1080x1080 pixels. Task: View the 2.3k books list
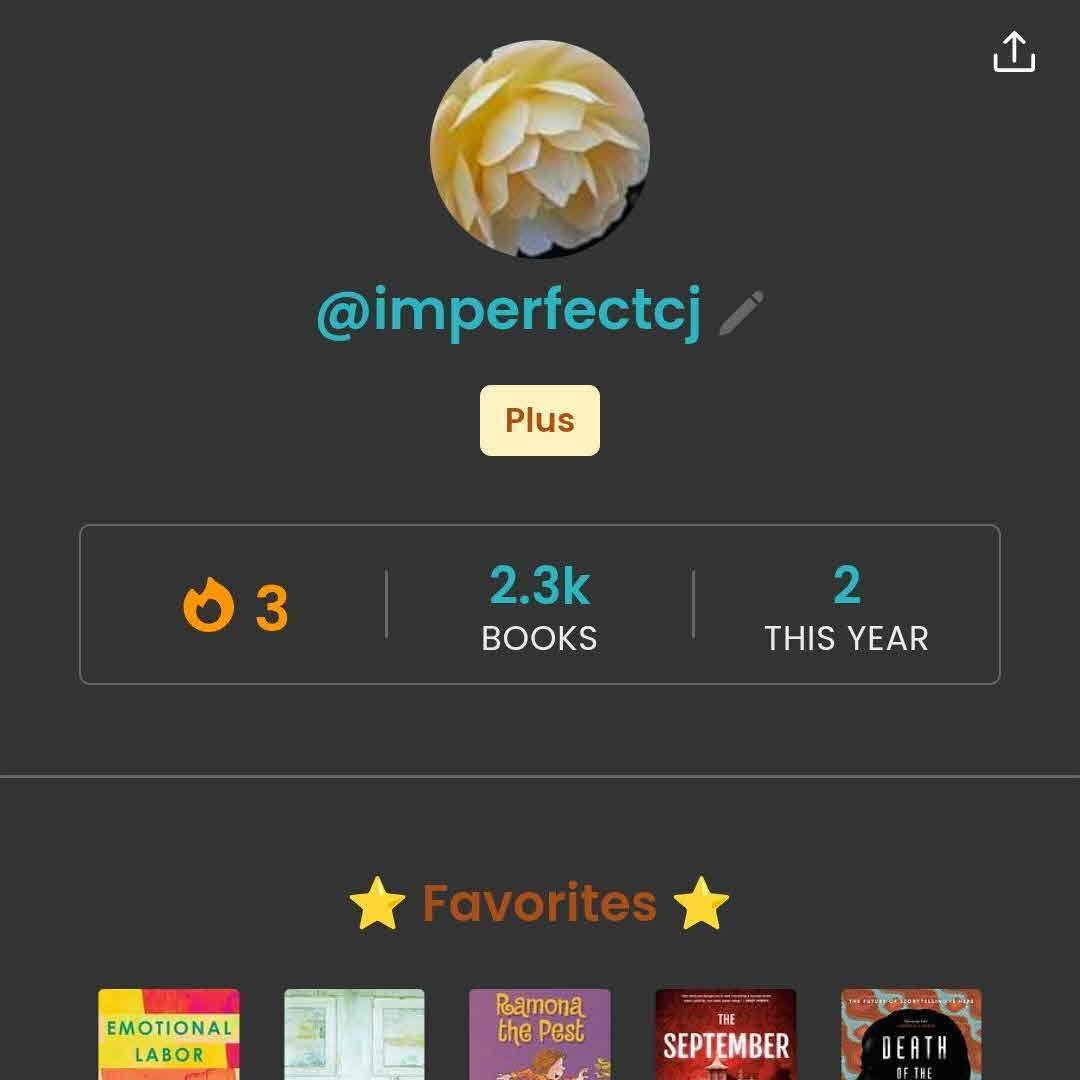pyautogui.click(x=539, y=605)
